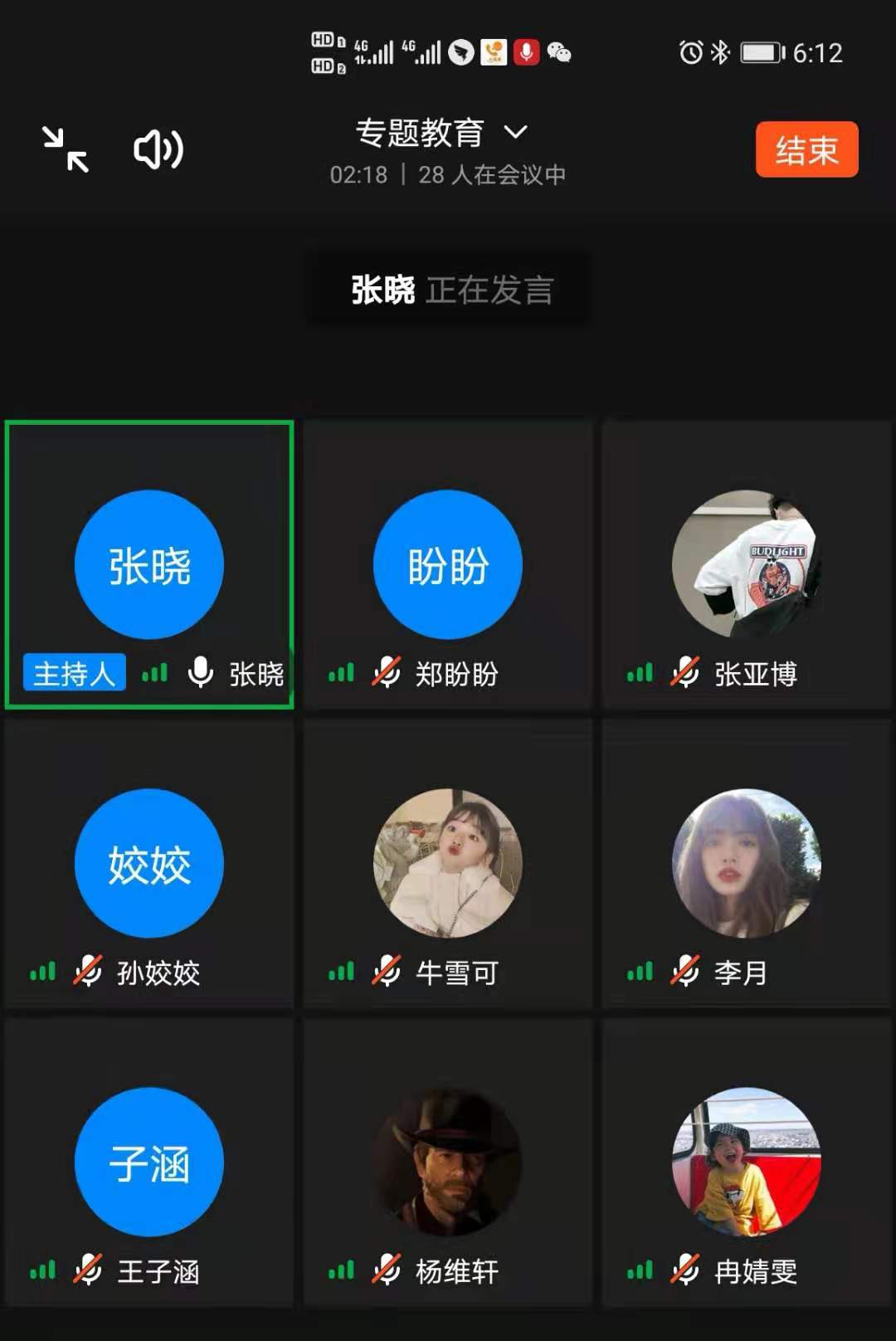Viewport: 896px width, 1341px height.
Task: Tap the 结束 button to end meeting
Action: pyautogui.click(x=806, y=150)
